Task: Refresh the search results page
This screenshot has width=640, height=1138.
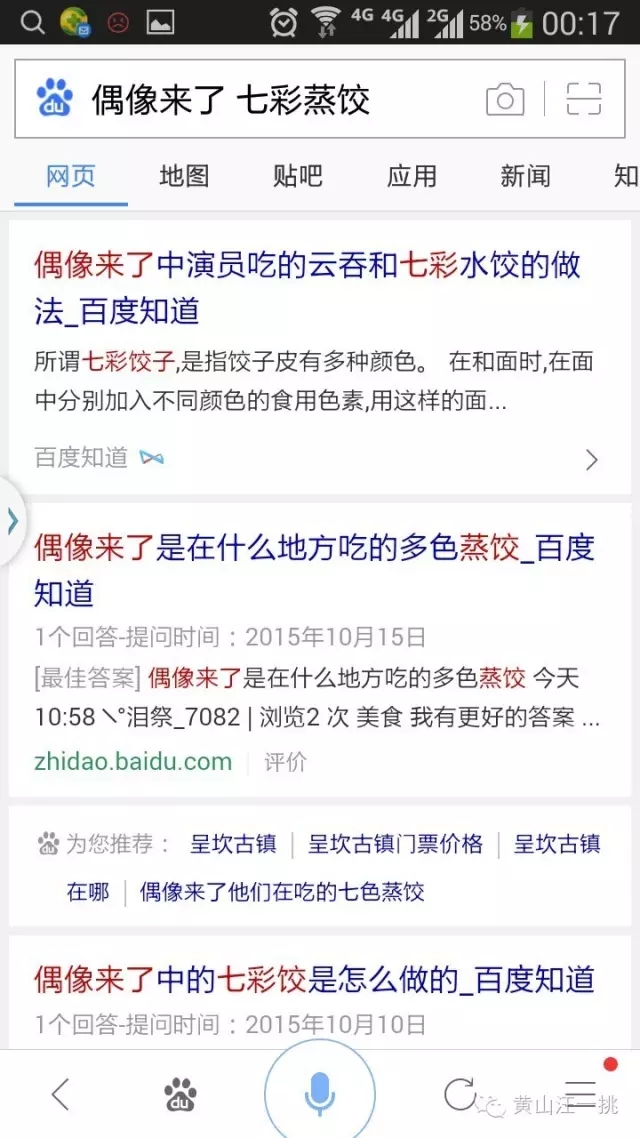Action: [x=458, y=1093]
